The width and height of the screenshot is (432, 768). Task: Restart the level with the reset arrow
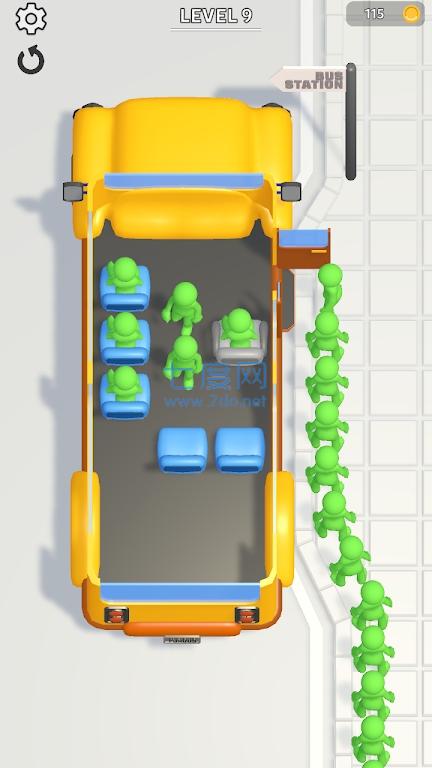pyautogui.click(x=31, y=60)
